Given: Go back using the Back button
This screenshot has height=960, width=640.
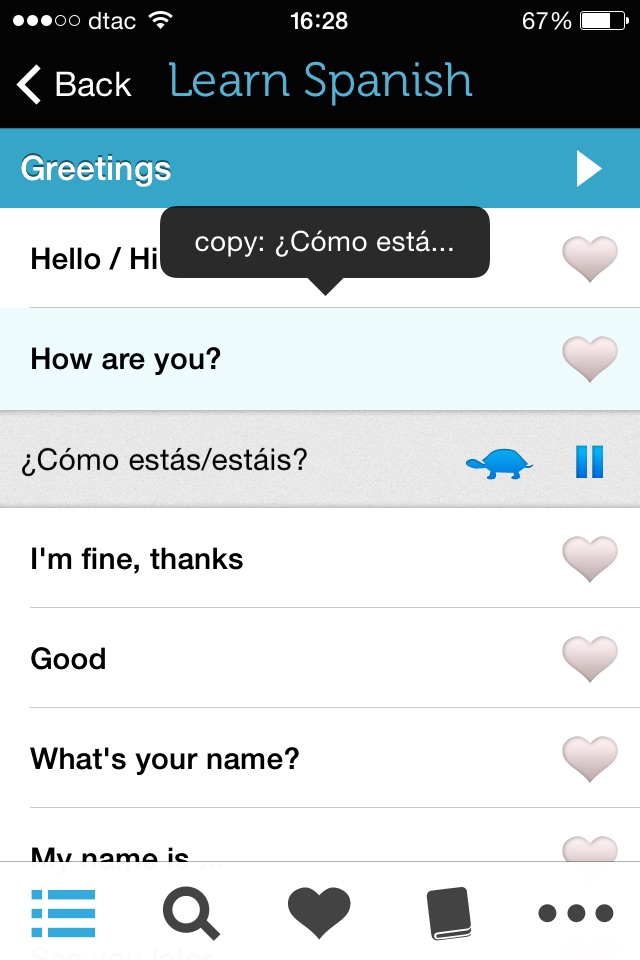Looking at the screenshot, I should click(74, 84).
